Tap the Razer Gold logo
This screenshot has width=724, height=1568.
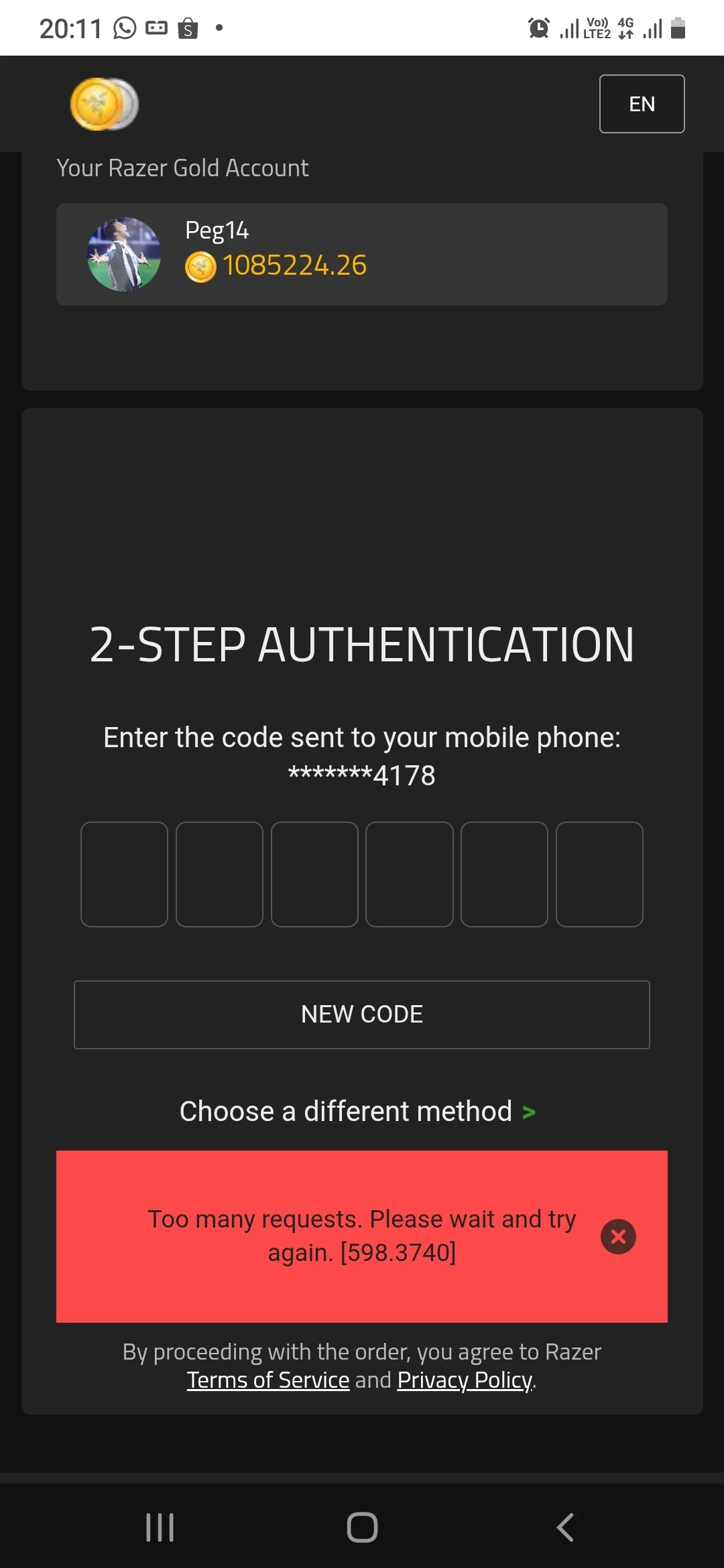click(104, 104)
